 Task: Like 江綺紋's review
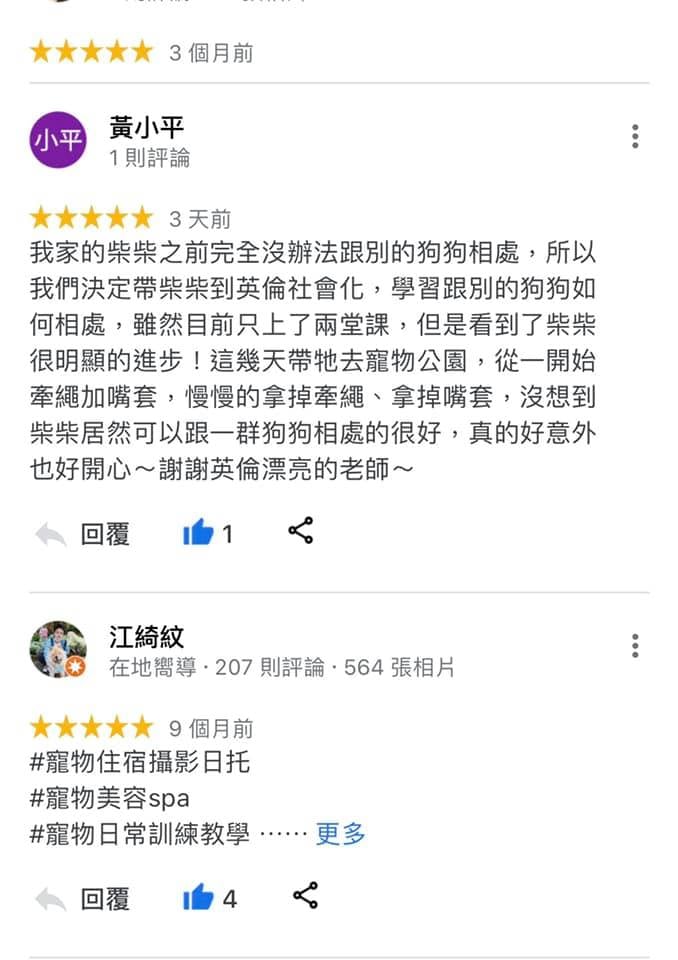tap(199, 899)
